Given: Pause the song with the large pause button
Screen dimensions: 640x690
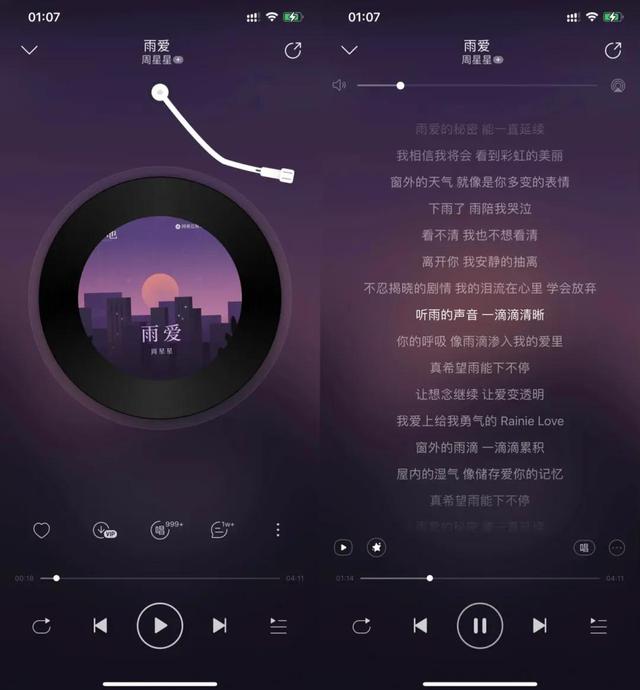Looking at the screenshot, I should click(480, 626).
